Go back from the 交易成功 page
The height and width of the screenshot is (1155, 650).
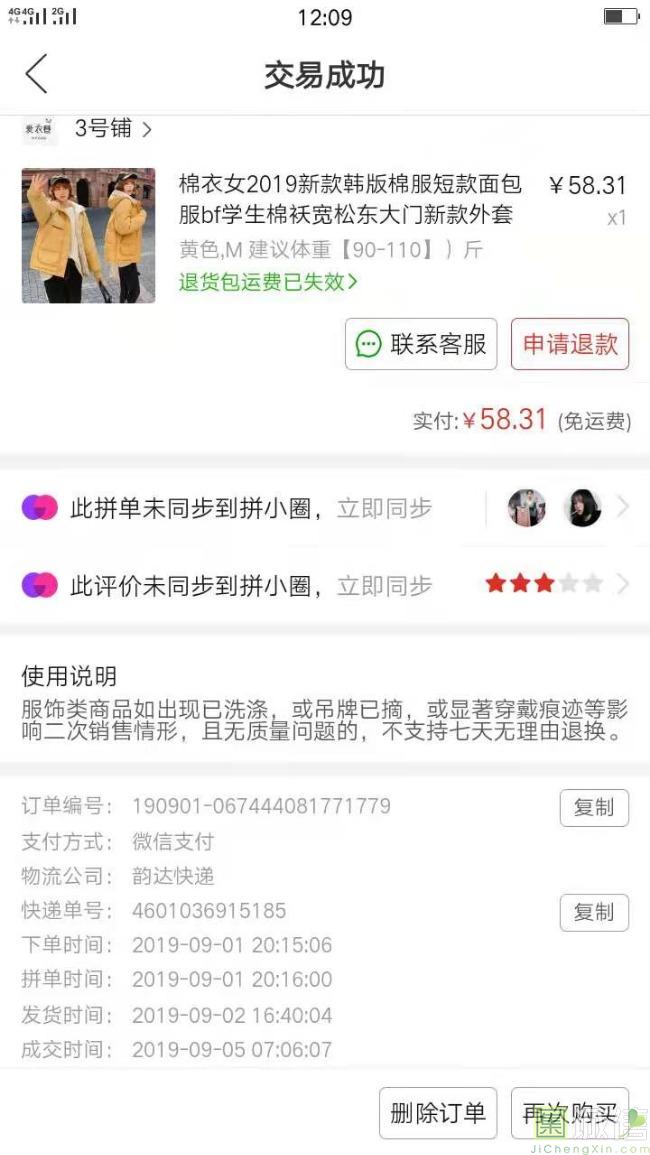click(37, 75)
